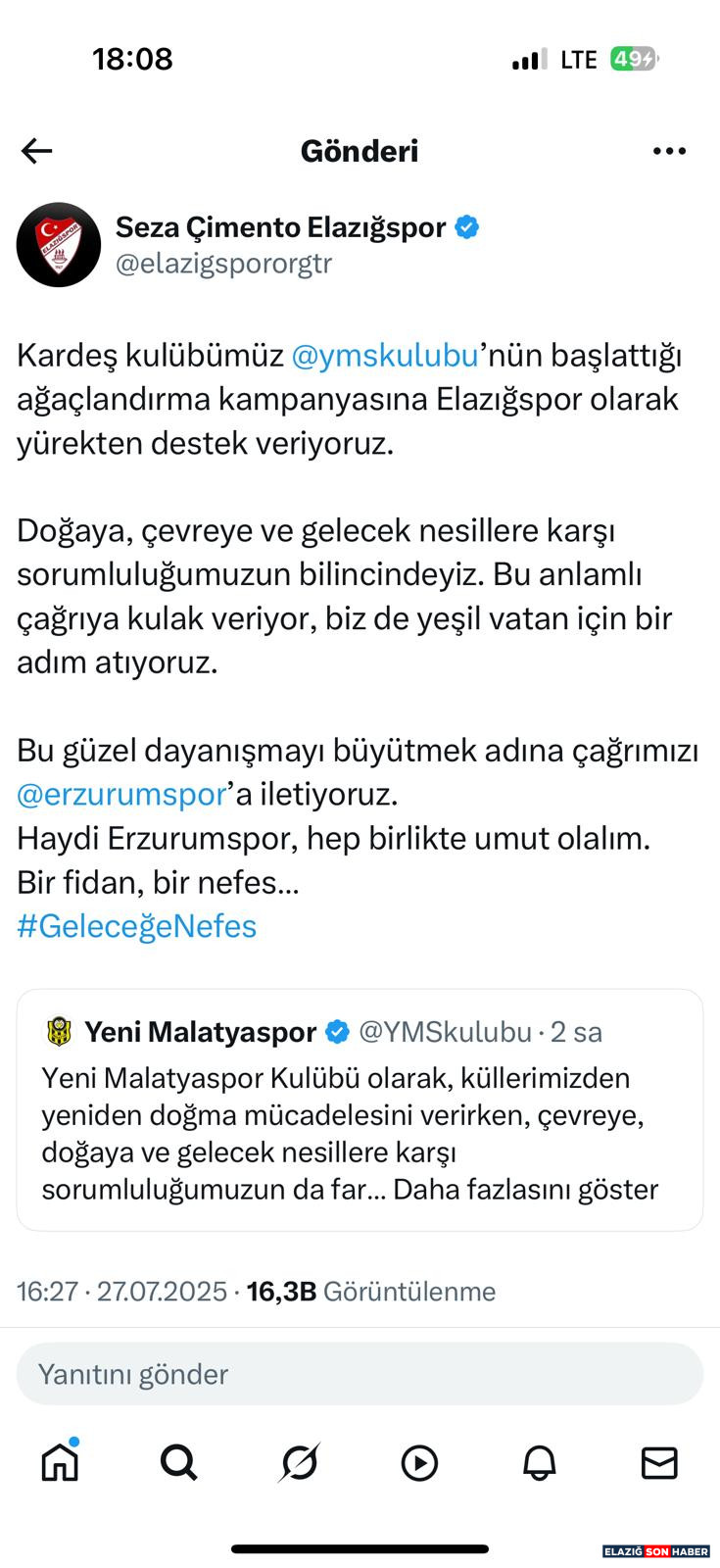This screenshot has width=720, height=1568.
Task: Open @YMSkulubu profile from quoted tweet
Action: pyautogui.click(x=446, y=1031)
